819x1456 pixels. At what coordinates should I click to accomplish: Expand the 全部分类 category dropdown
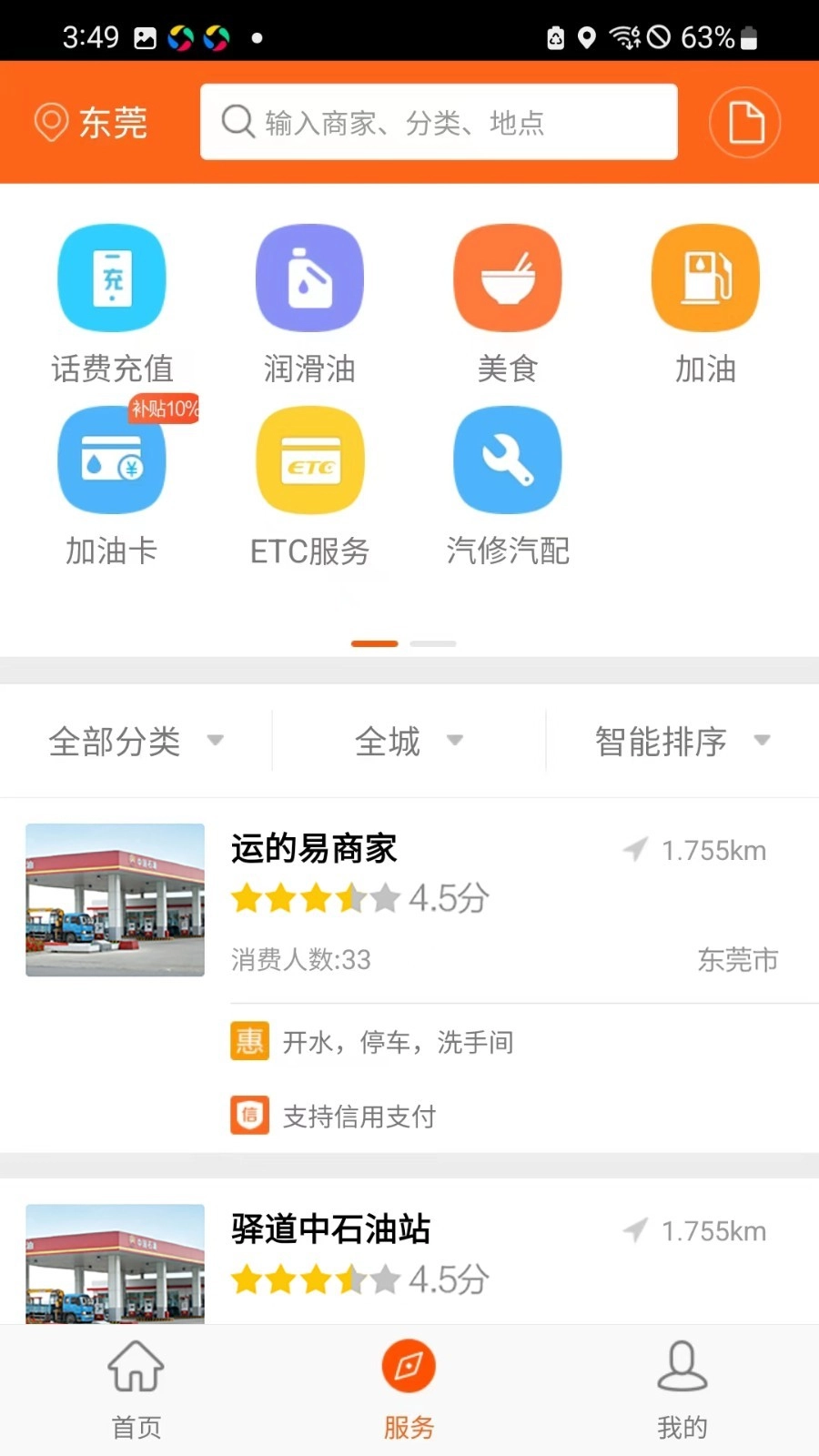[136, 741]
